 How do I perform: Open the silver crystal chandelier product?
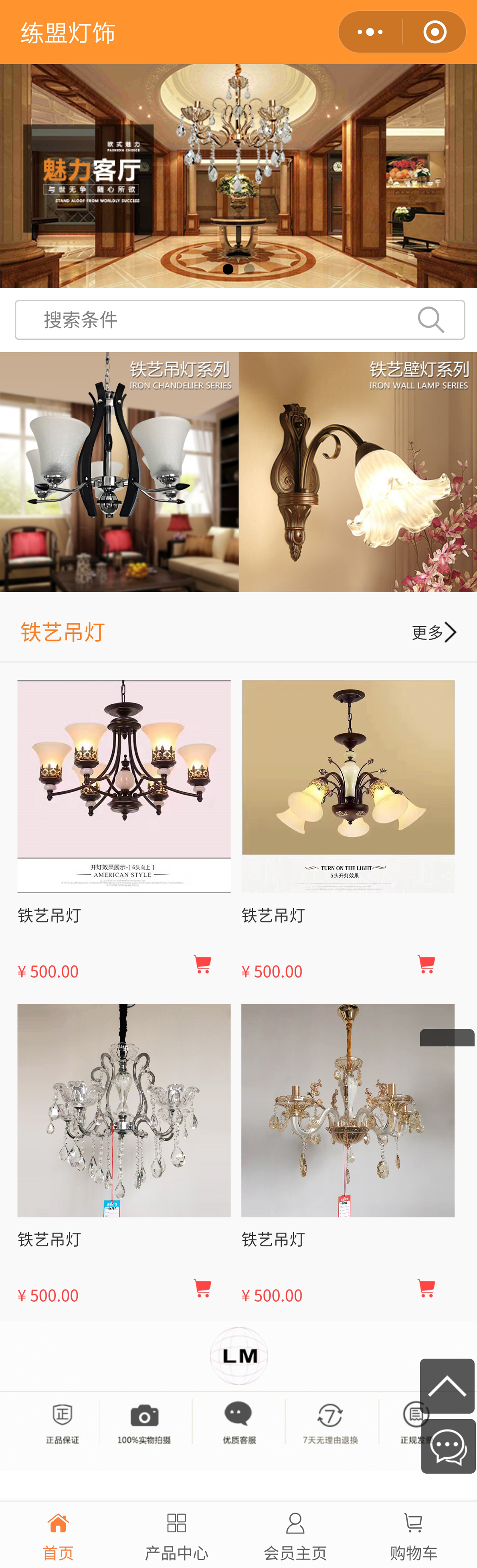point(124,1110)
